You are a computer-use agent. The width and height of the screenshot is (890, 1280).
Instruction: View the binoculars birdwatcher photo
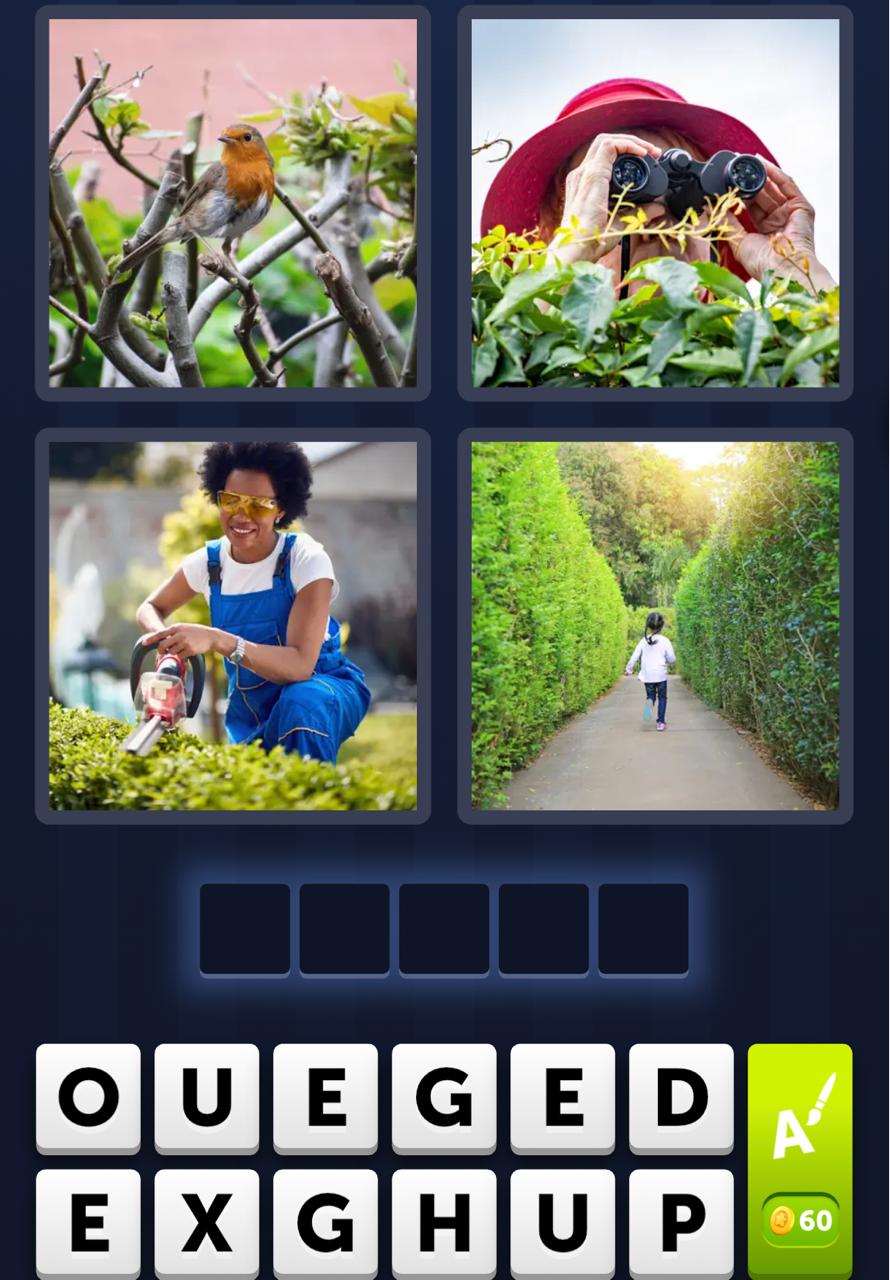pos(655,203)
